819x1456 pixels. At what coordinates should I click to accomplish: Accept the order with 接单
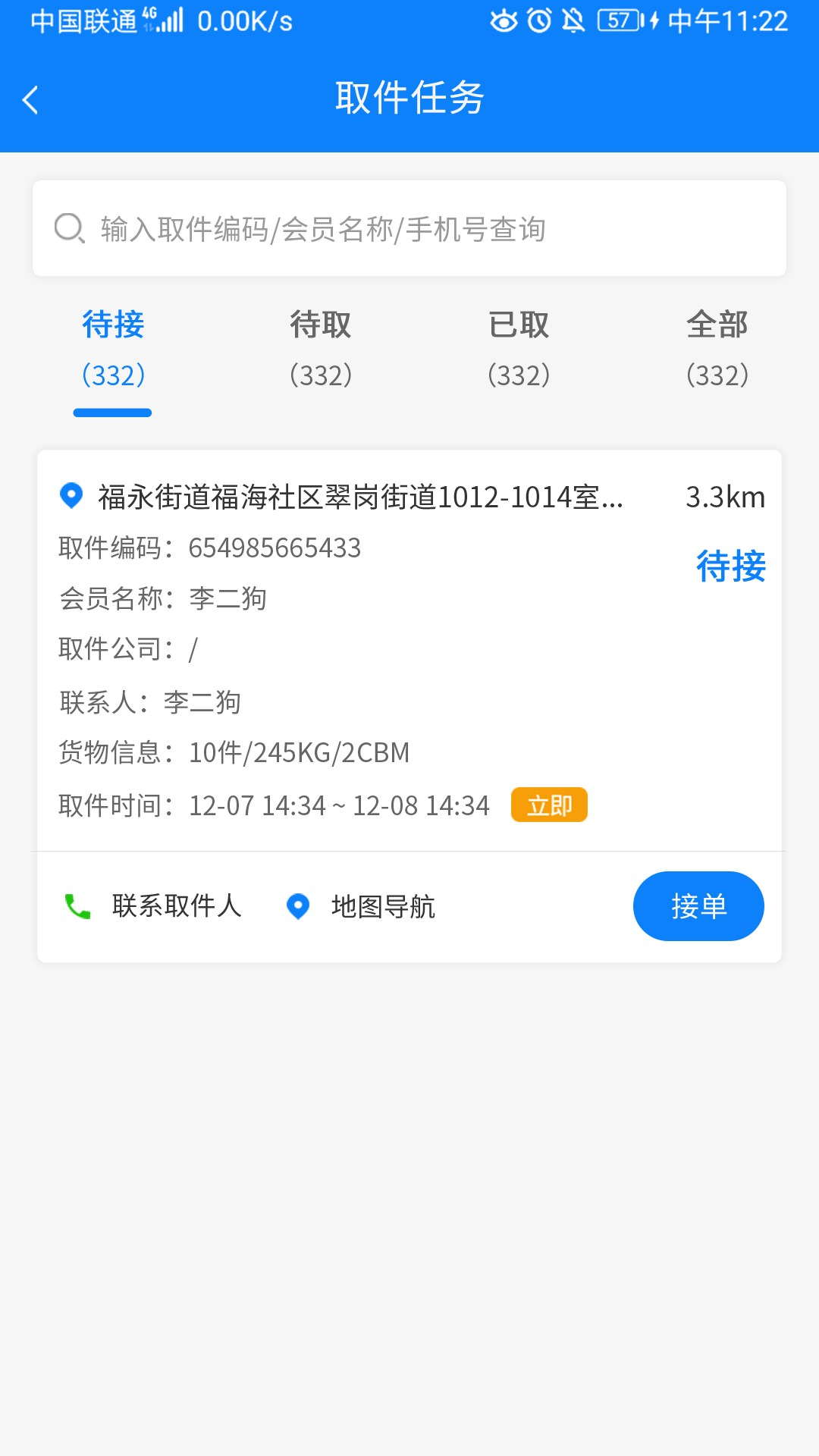point(698,906)
